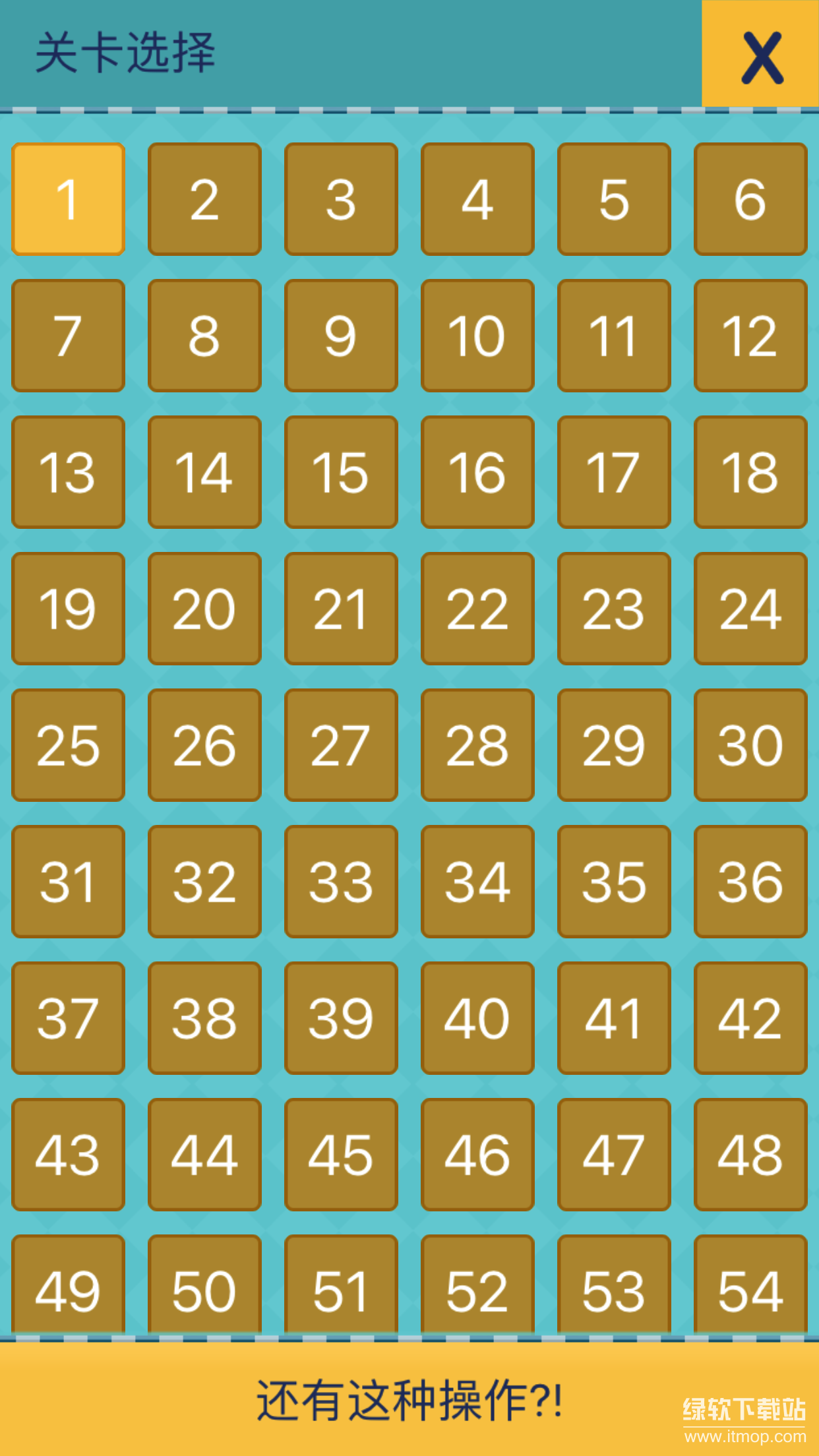Tap level 24
The height and width of the screenshot is (1456, 819).
pos(750,609)
